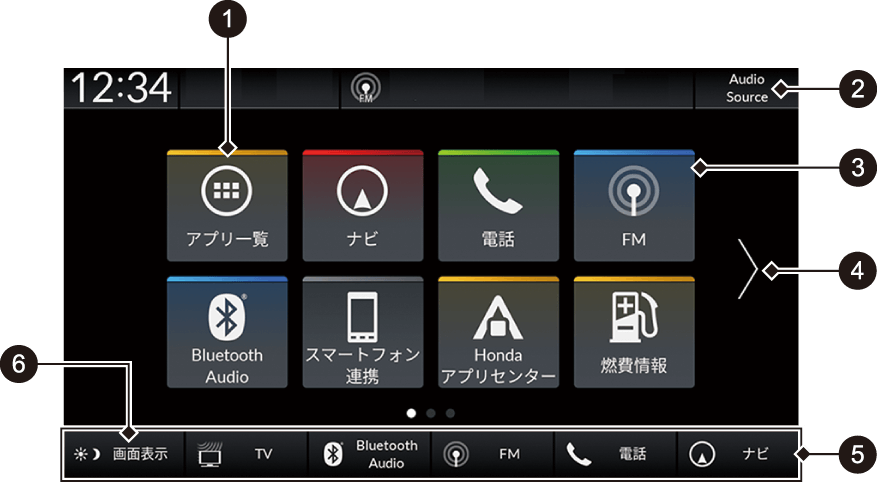Open the Bluetooth Audio tile in the grid

[x=227, y=333]
